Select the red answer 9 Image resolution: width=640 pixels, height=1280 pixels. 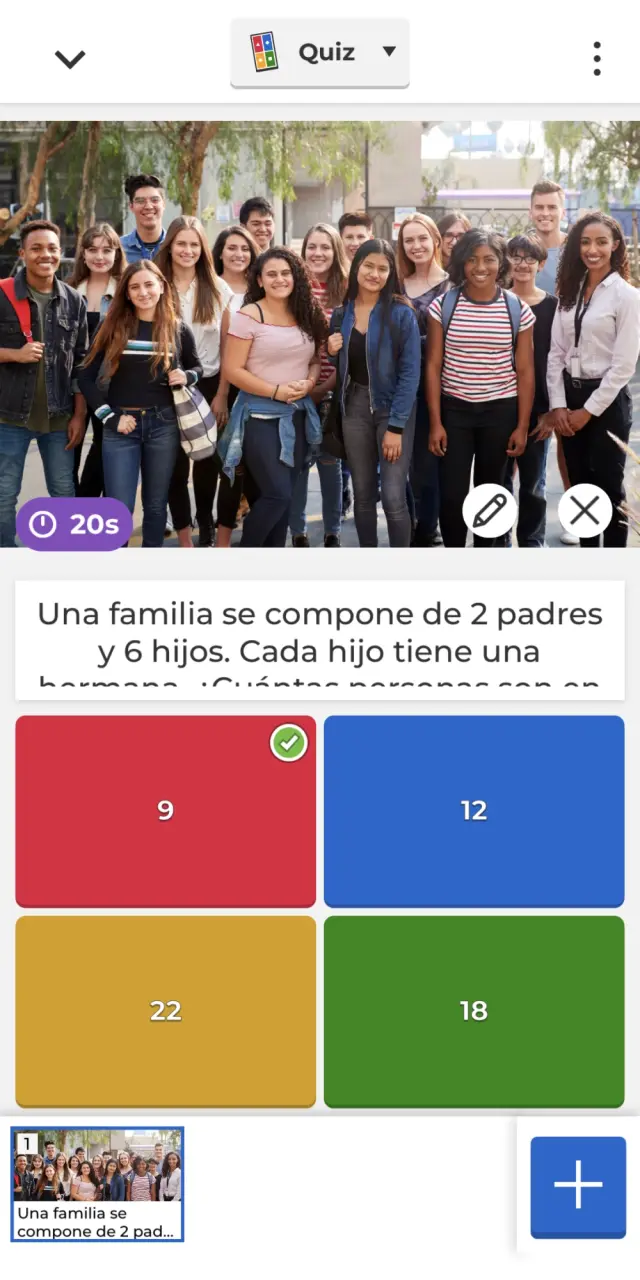tap(166, 810)
